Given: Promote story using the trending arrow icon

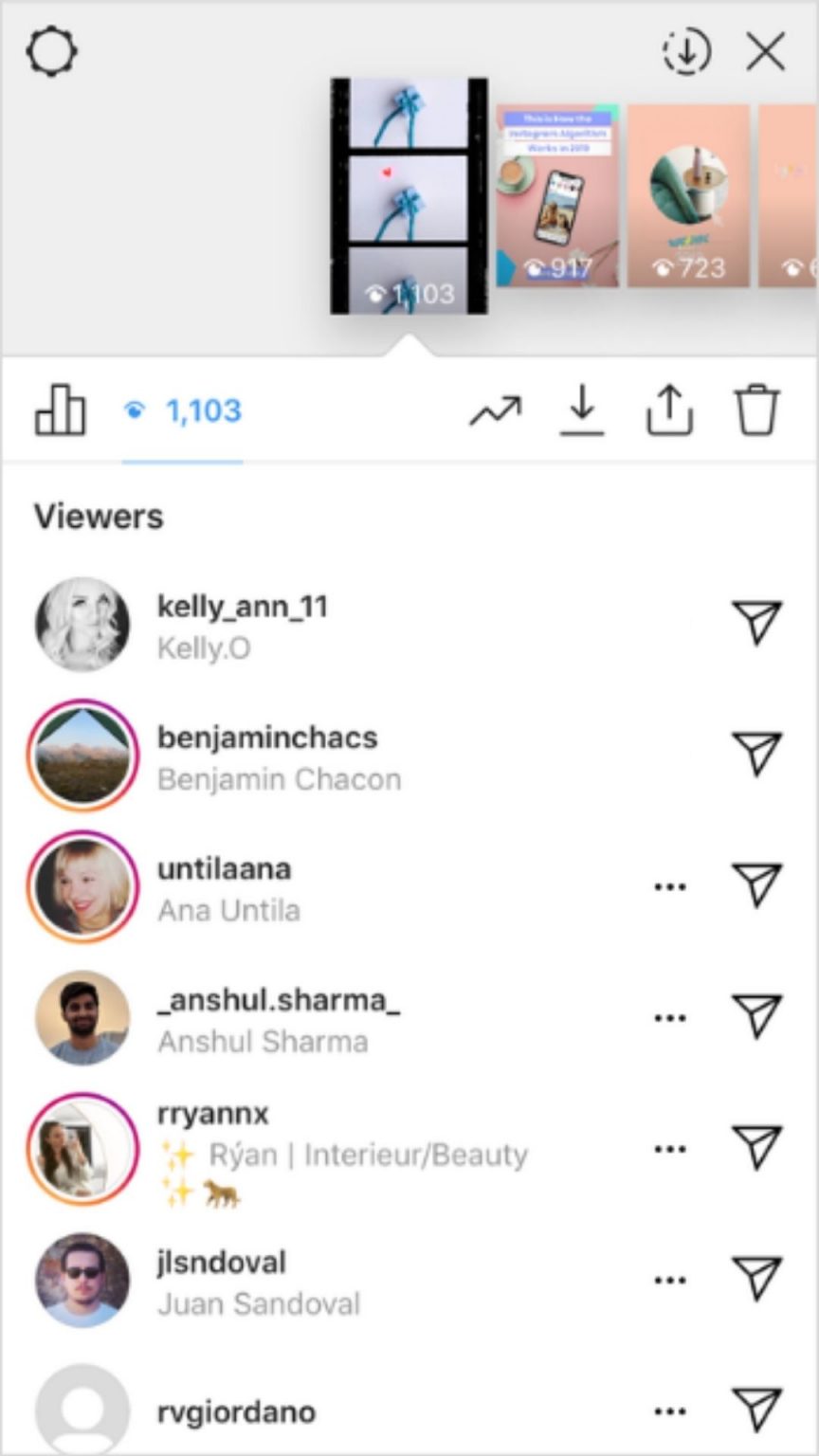Looking at the screenshot, I should pyautogui.click(x=495, y=411).
